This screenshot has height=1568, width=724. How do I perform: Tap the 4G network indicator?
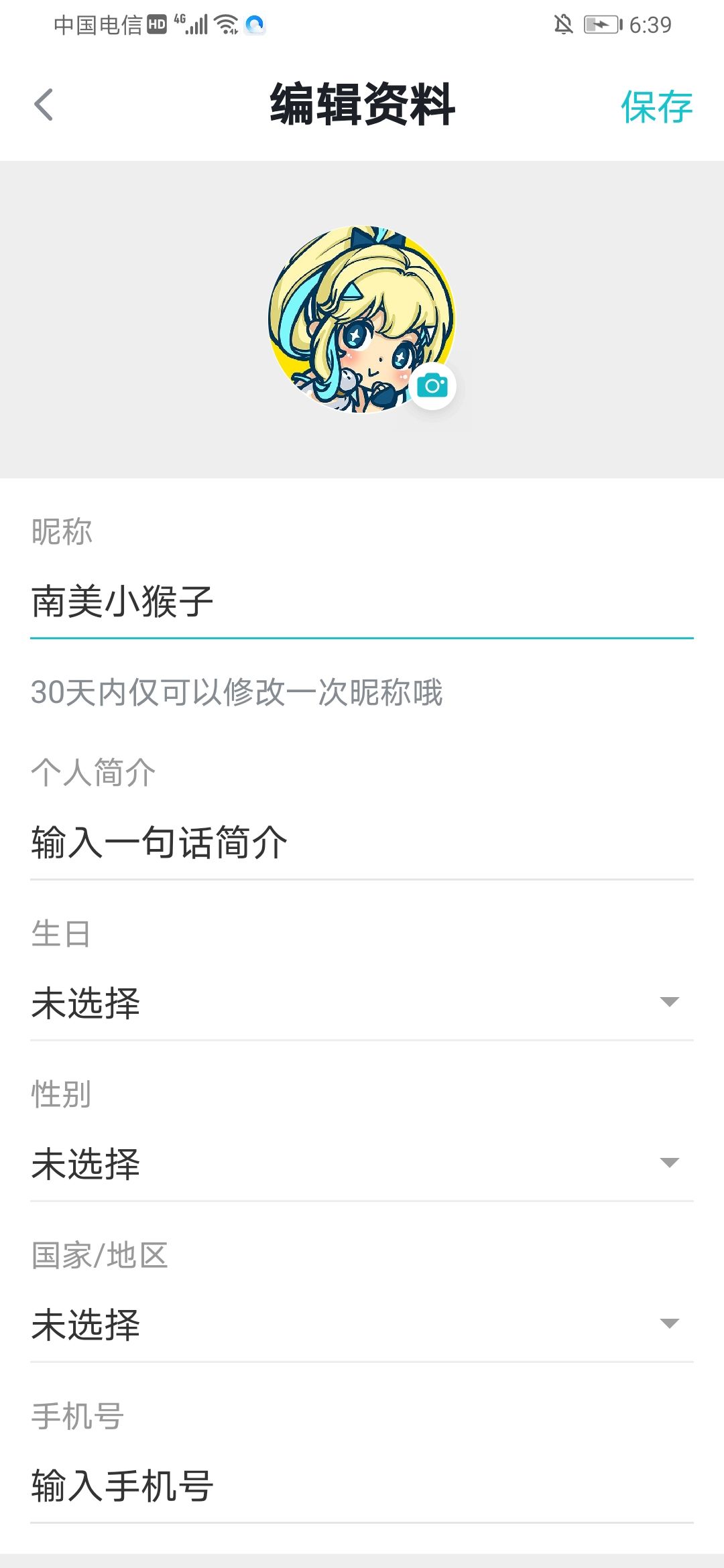click(x=180, y=20)
